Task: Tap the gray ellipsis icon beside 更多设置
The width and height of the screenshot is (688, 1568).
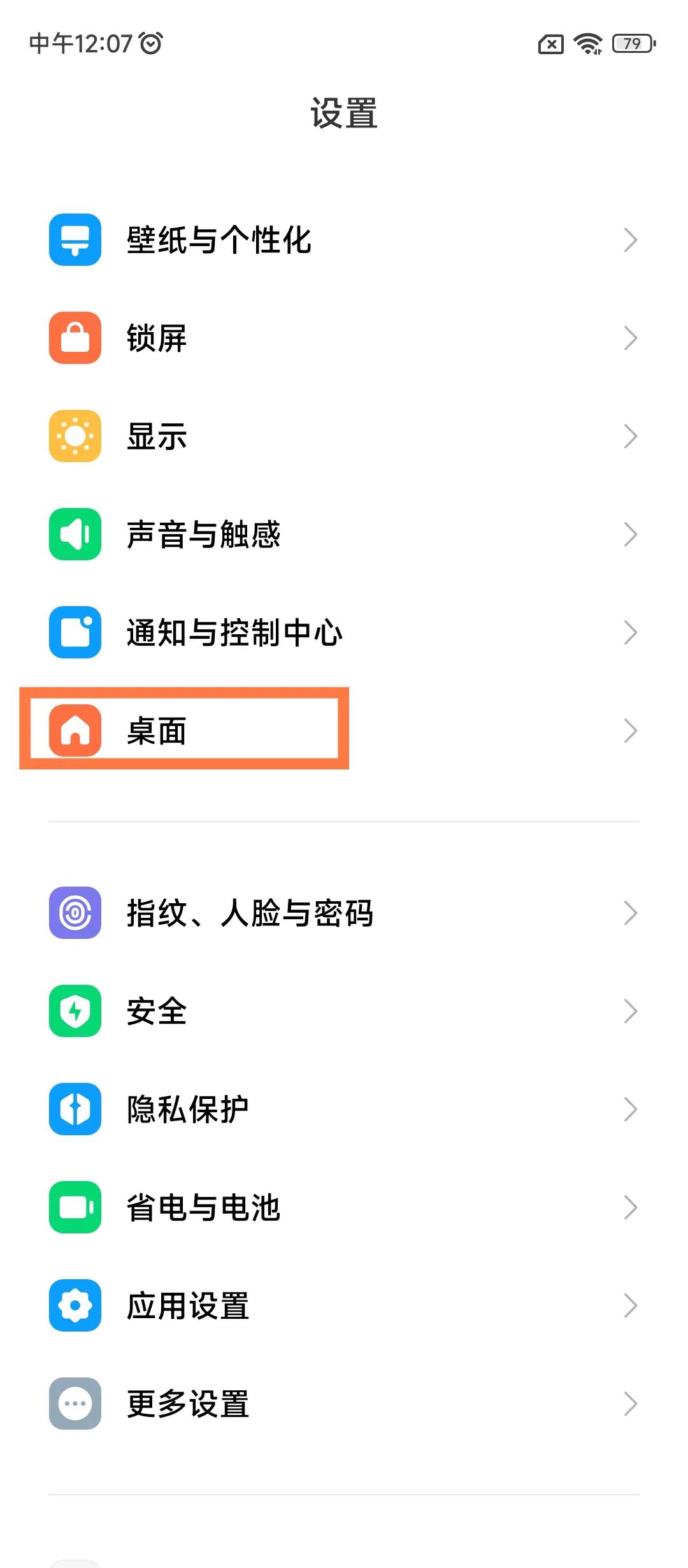Action: [x=74, y=1404]
